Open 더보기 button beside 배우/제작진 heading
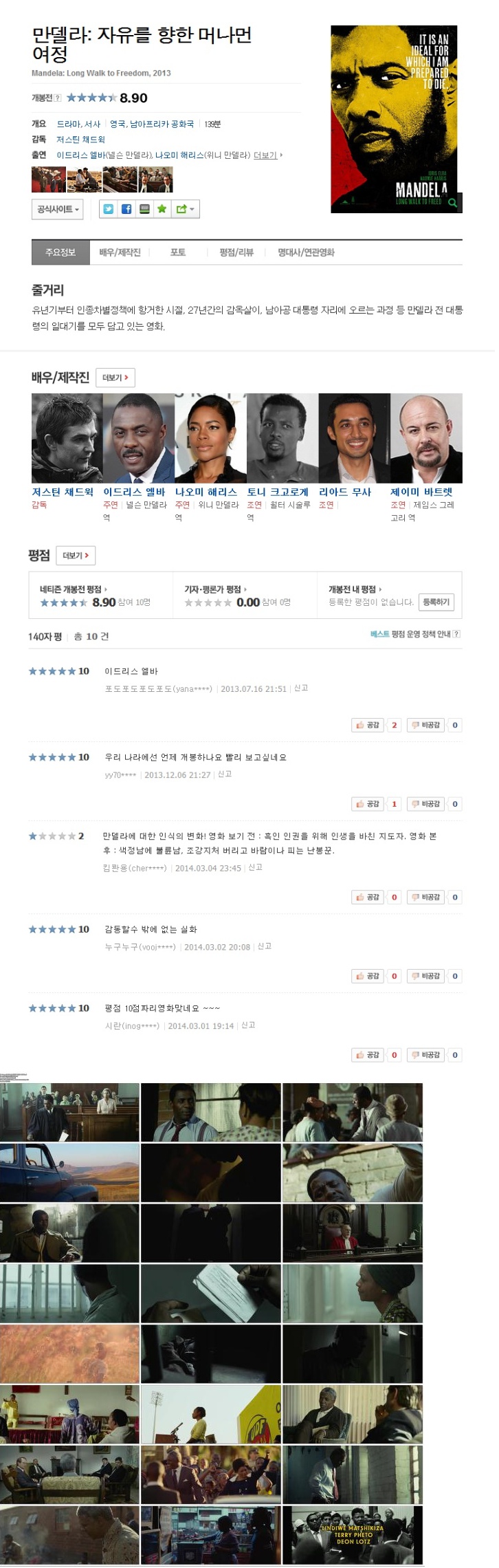This screenshot has height=1568, width=499. point(115,378)
